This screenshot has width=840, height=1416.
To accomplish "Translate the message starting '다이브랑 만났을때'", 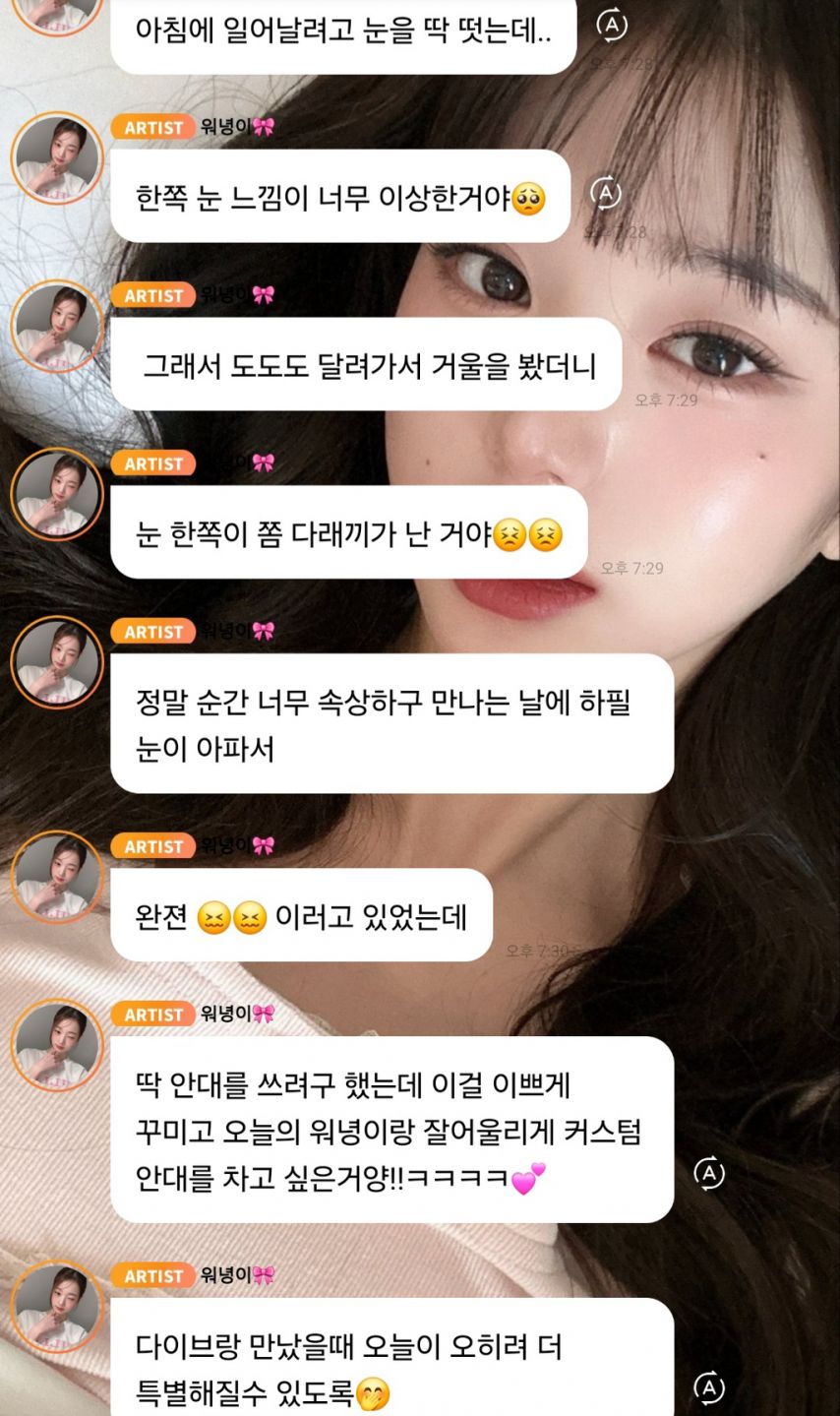I will 709,1387.
